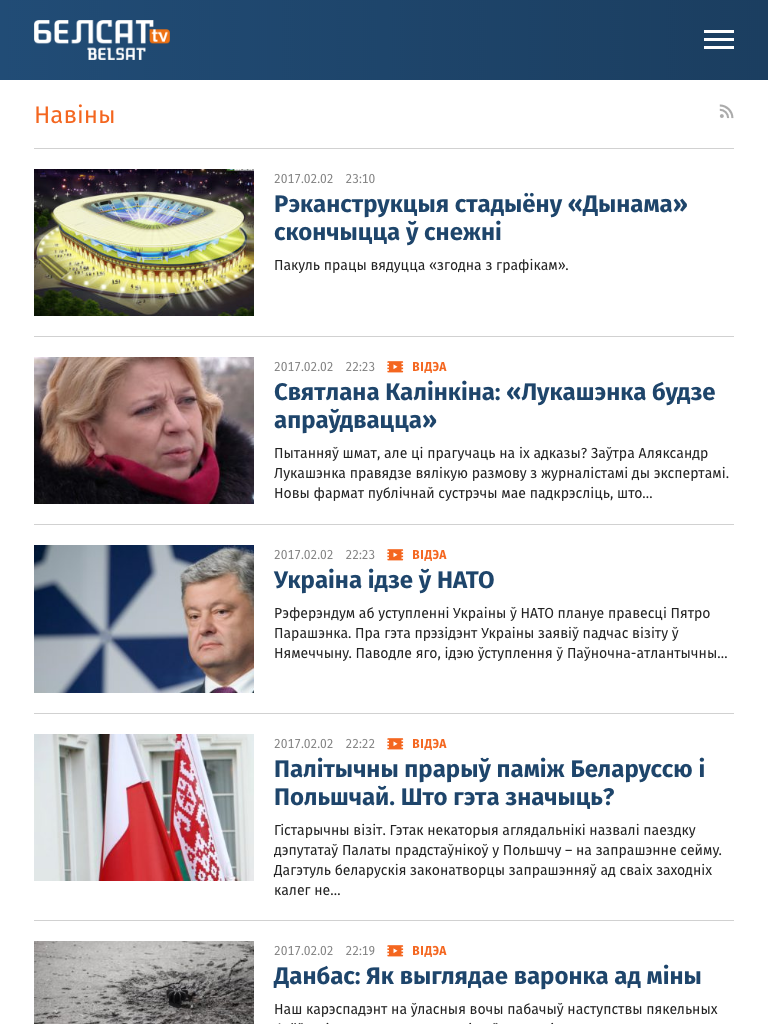Tap the stadium photo thumbnail
Viewport: 768px width, 1024px height.
tap(144, 243)
